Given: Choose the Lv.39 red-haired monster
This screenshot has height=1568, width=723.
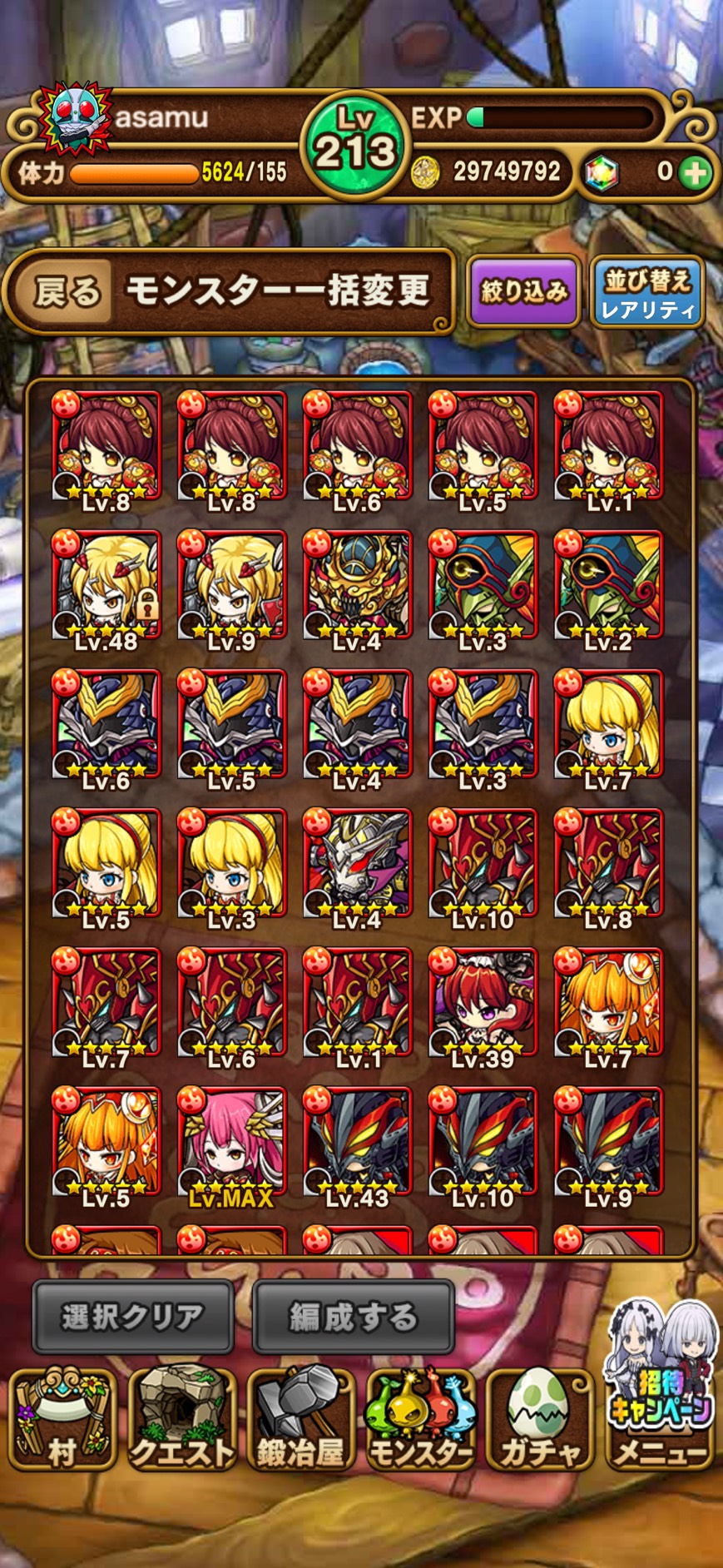Looking at the screenshot, I should point(483,1003).
